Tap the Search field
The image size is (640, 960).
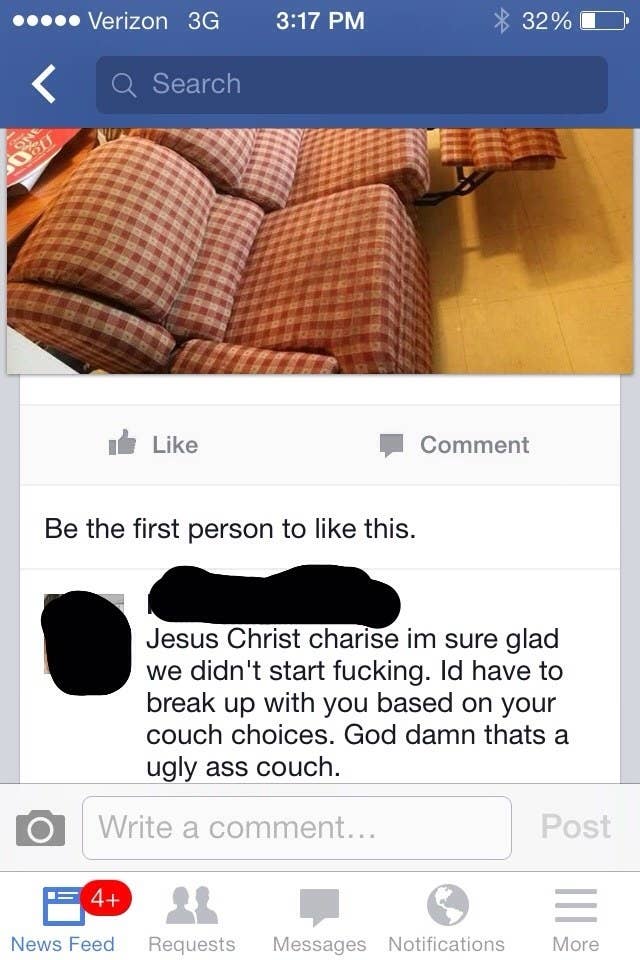[x=351, y=85]
